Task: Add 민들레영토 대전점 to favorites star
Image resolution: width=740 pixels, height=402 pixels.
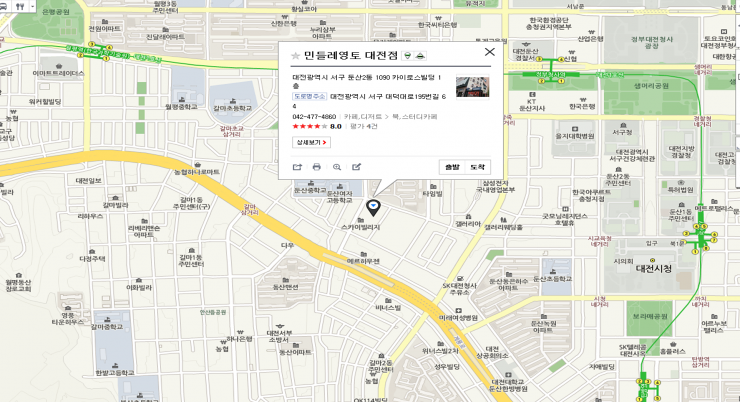Action: pyautogui.click(x=295, y=55)
